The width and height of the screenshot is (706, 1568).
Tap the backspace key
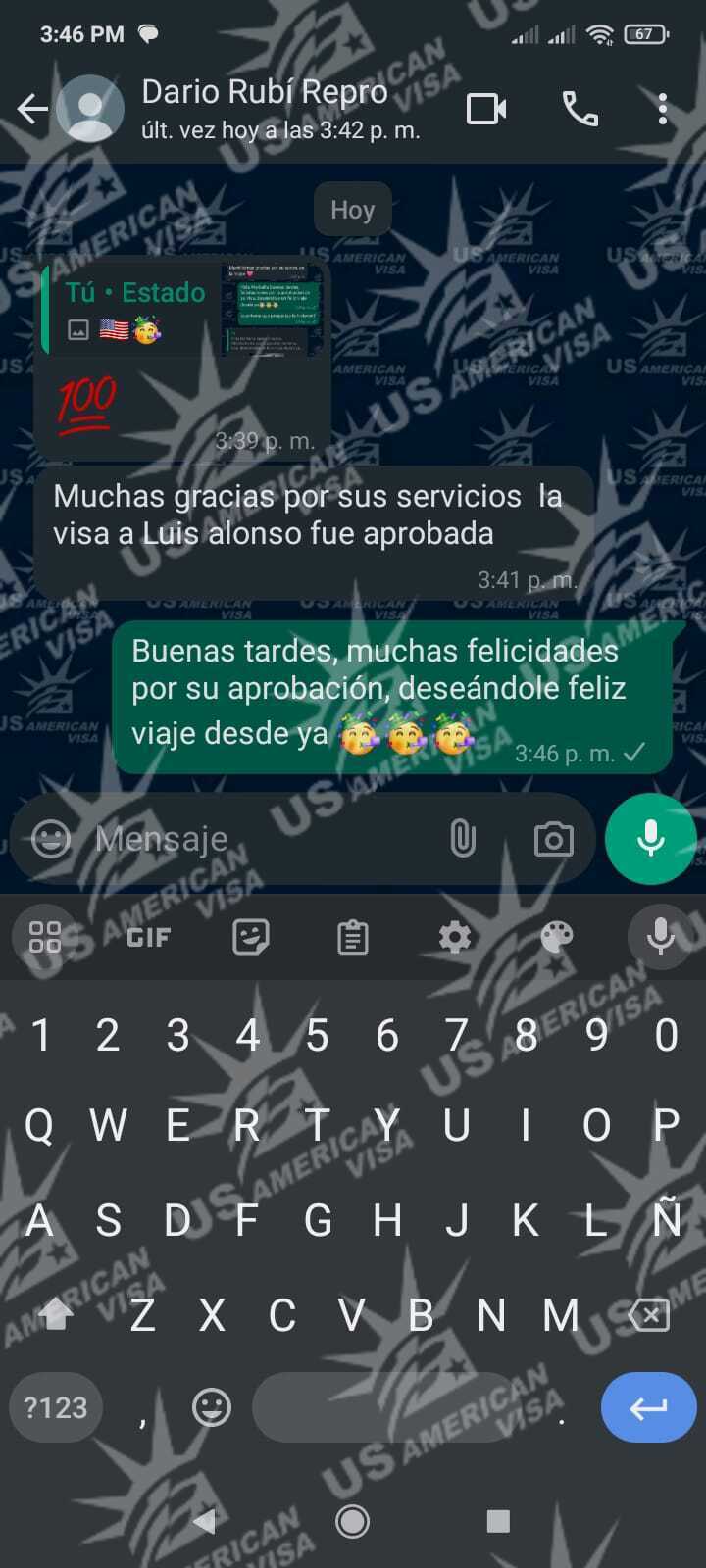[649, 1315]
